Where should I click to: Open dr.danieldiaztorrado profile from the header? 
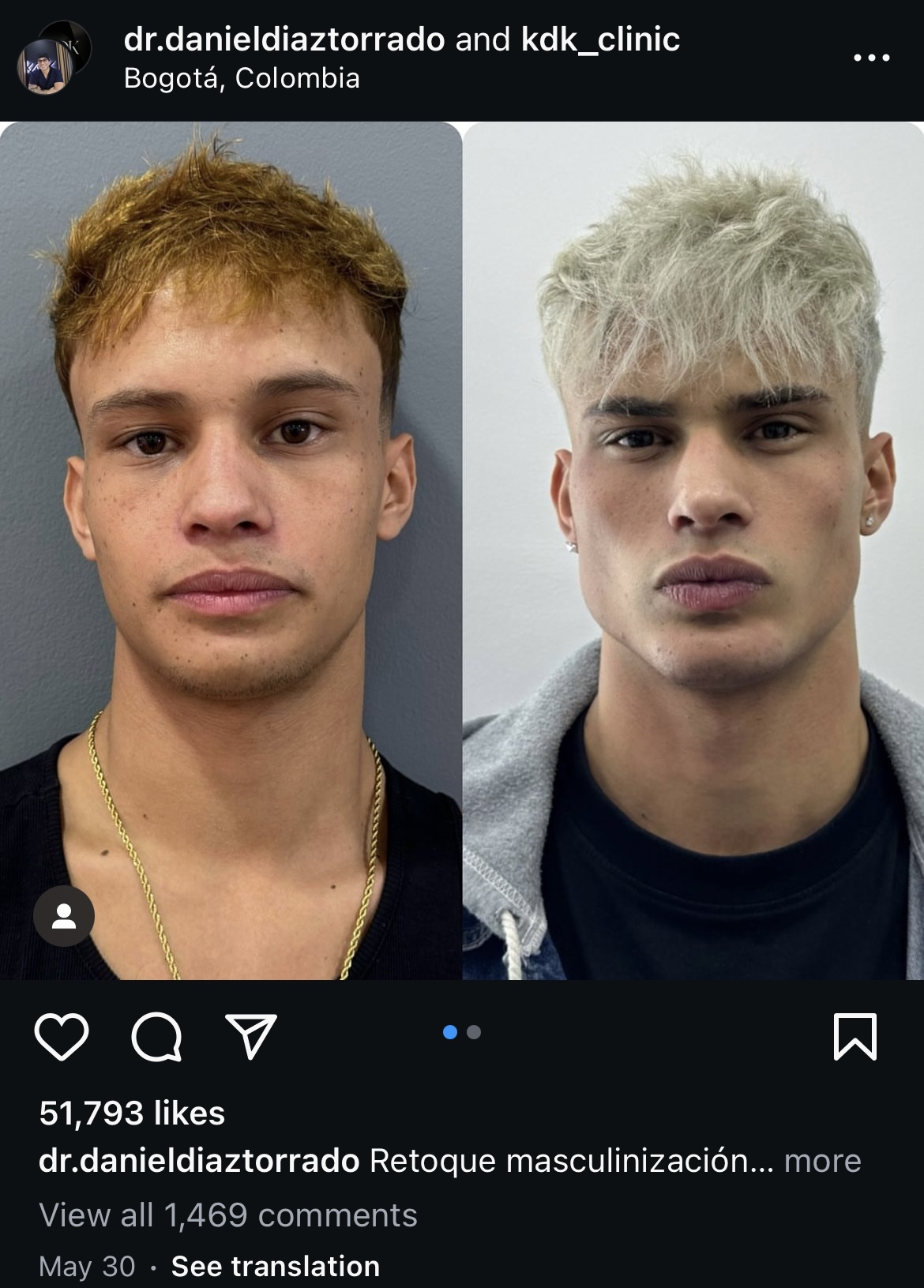point(284,39)
